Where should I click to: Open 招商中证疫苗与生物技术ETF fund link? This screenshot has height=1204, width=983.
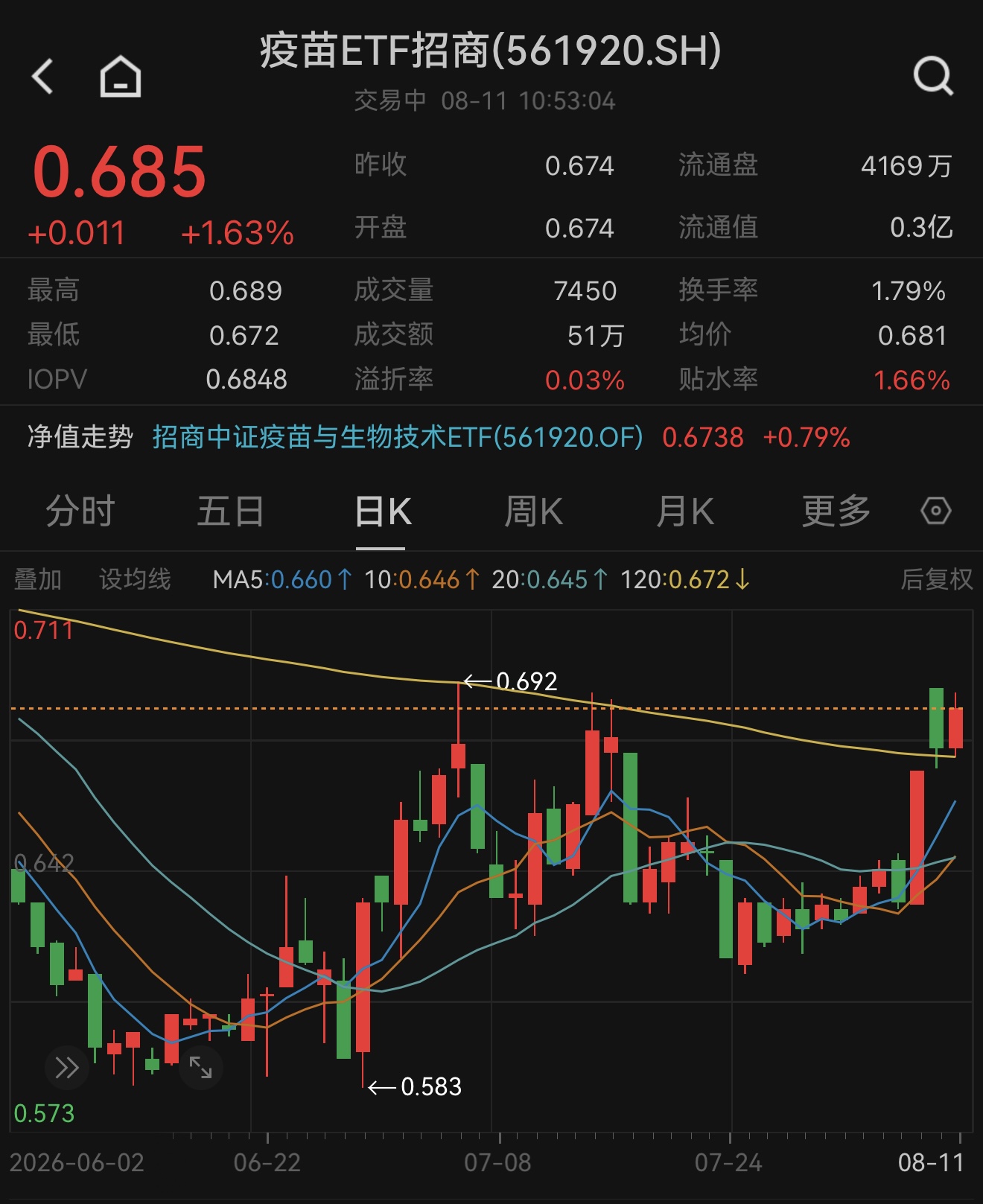point(397,437)
